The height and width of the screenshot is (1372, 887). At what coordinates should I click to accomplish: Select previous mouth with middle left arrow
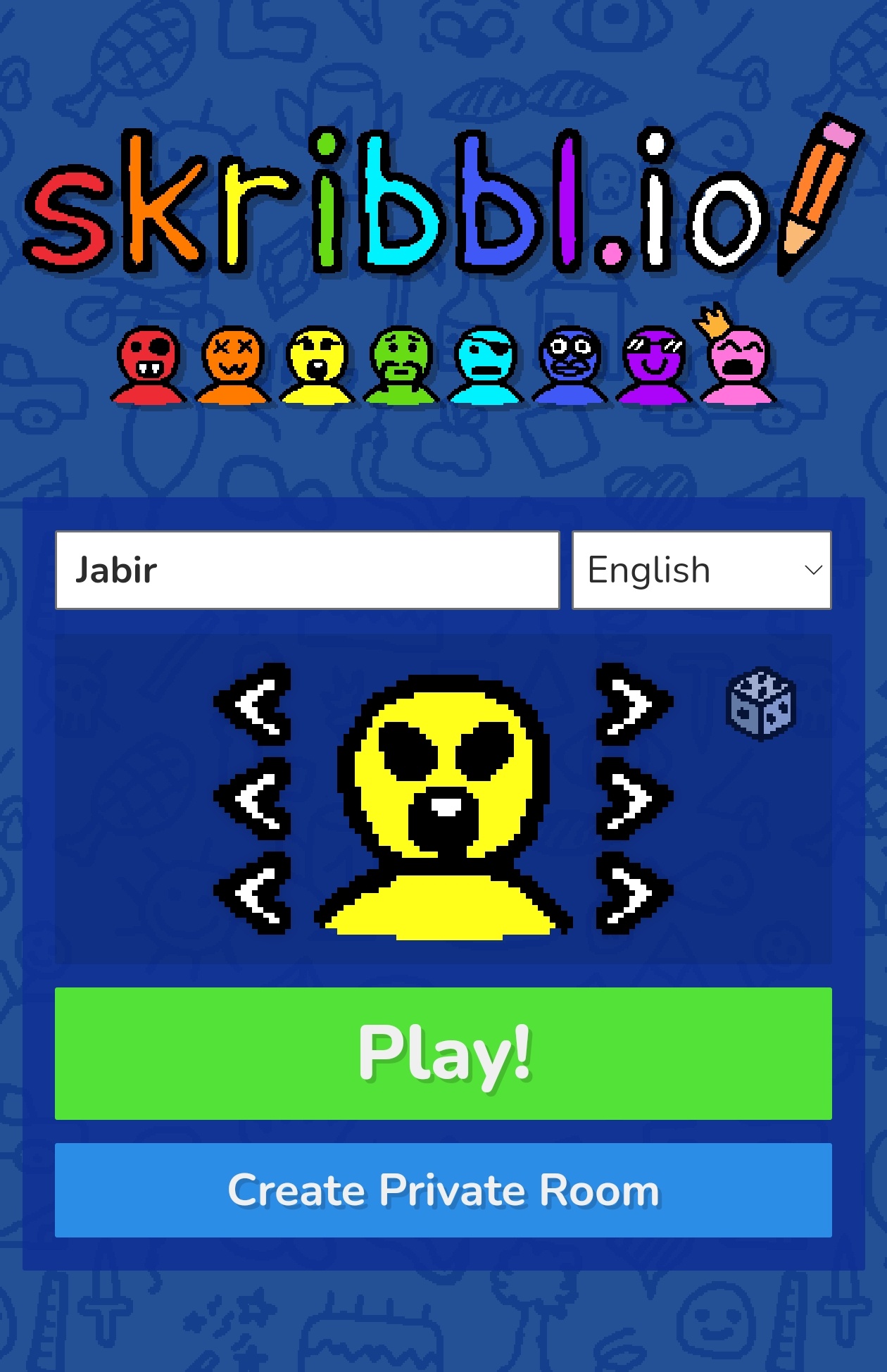[254, 798]
